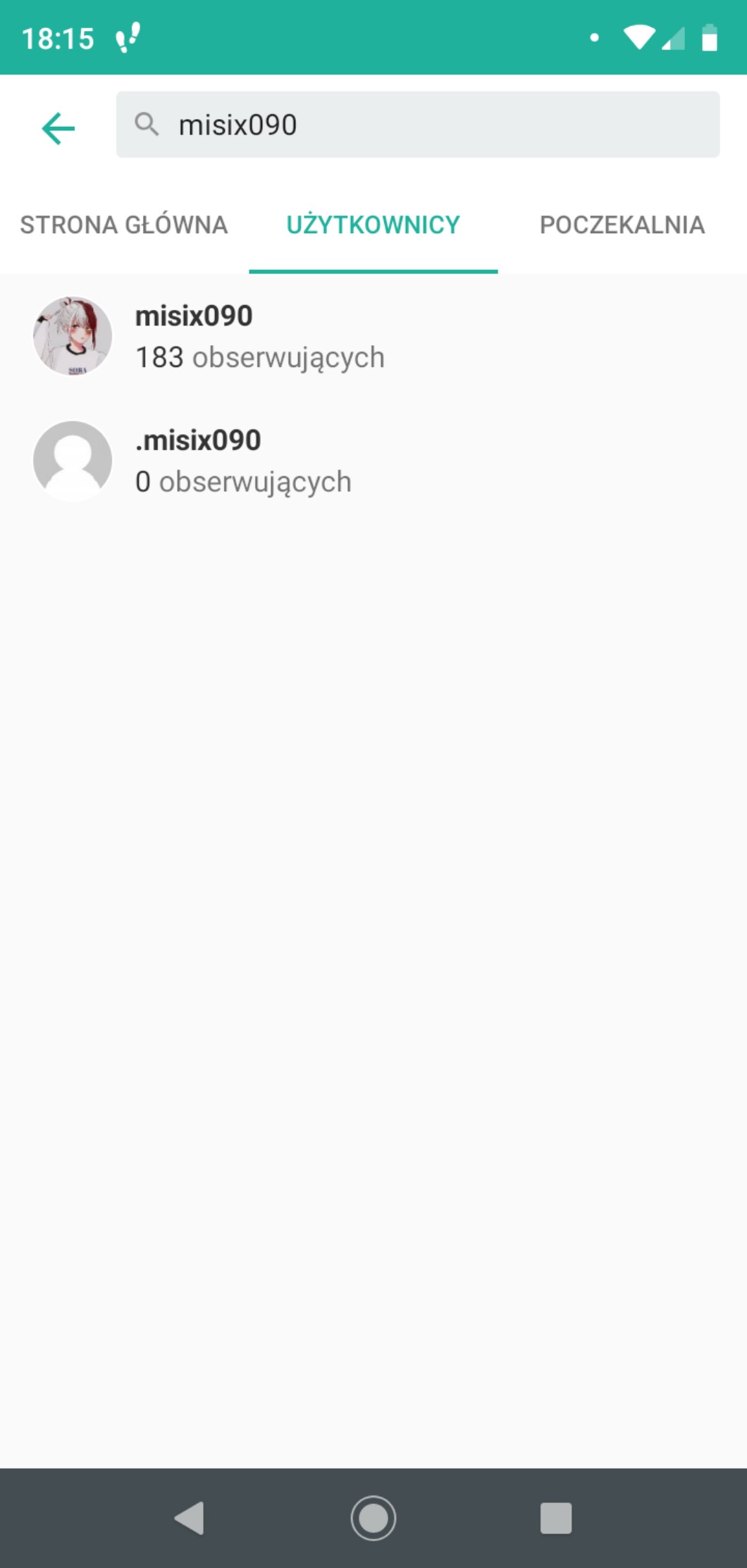
Task: Switch to the Strona główna tab
Action: (x=124, y=225)
